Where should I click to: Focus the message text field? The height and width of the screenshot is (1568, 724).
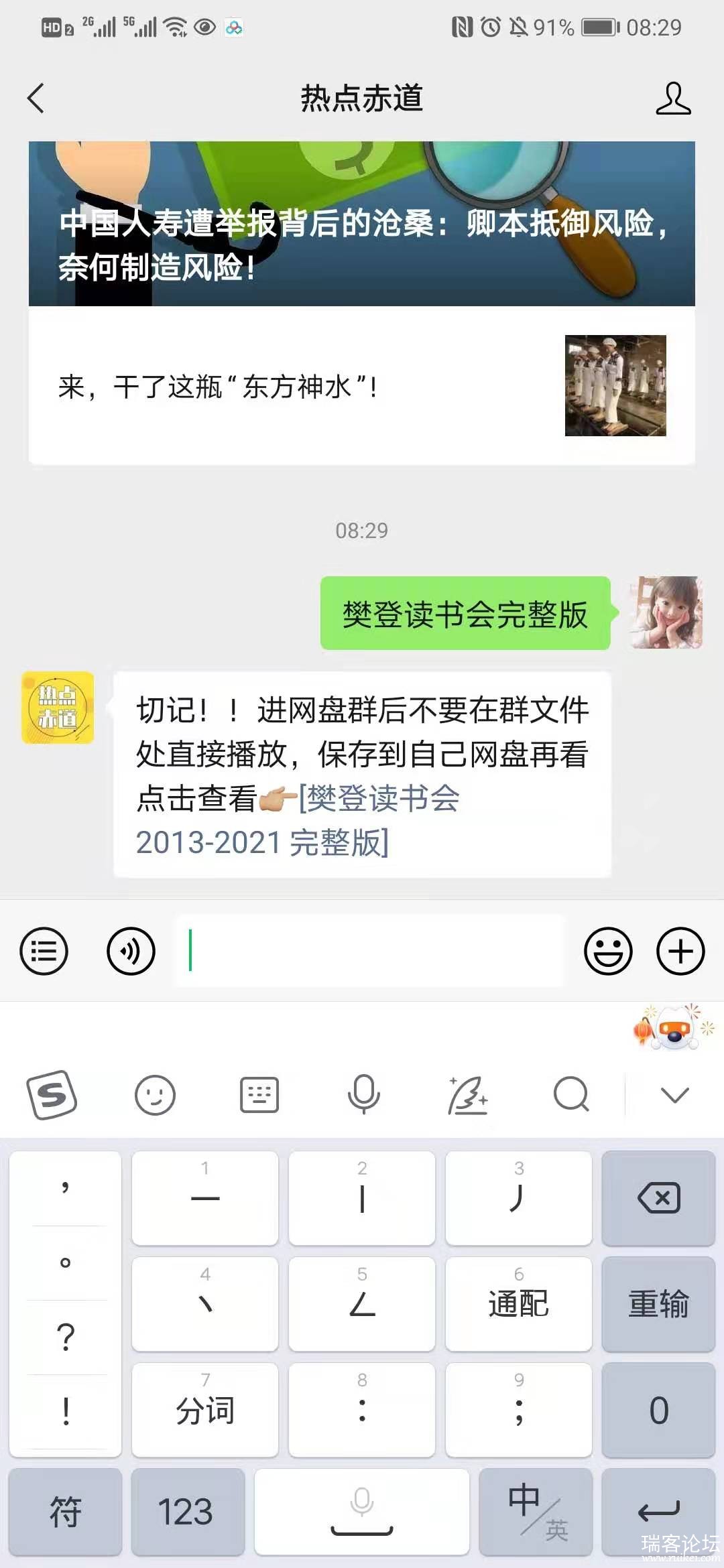[x=370, y=951]
